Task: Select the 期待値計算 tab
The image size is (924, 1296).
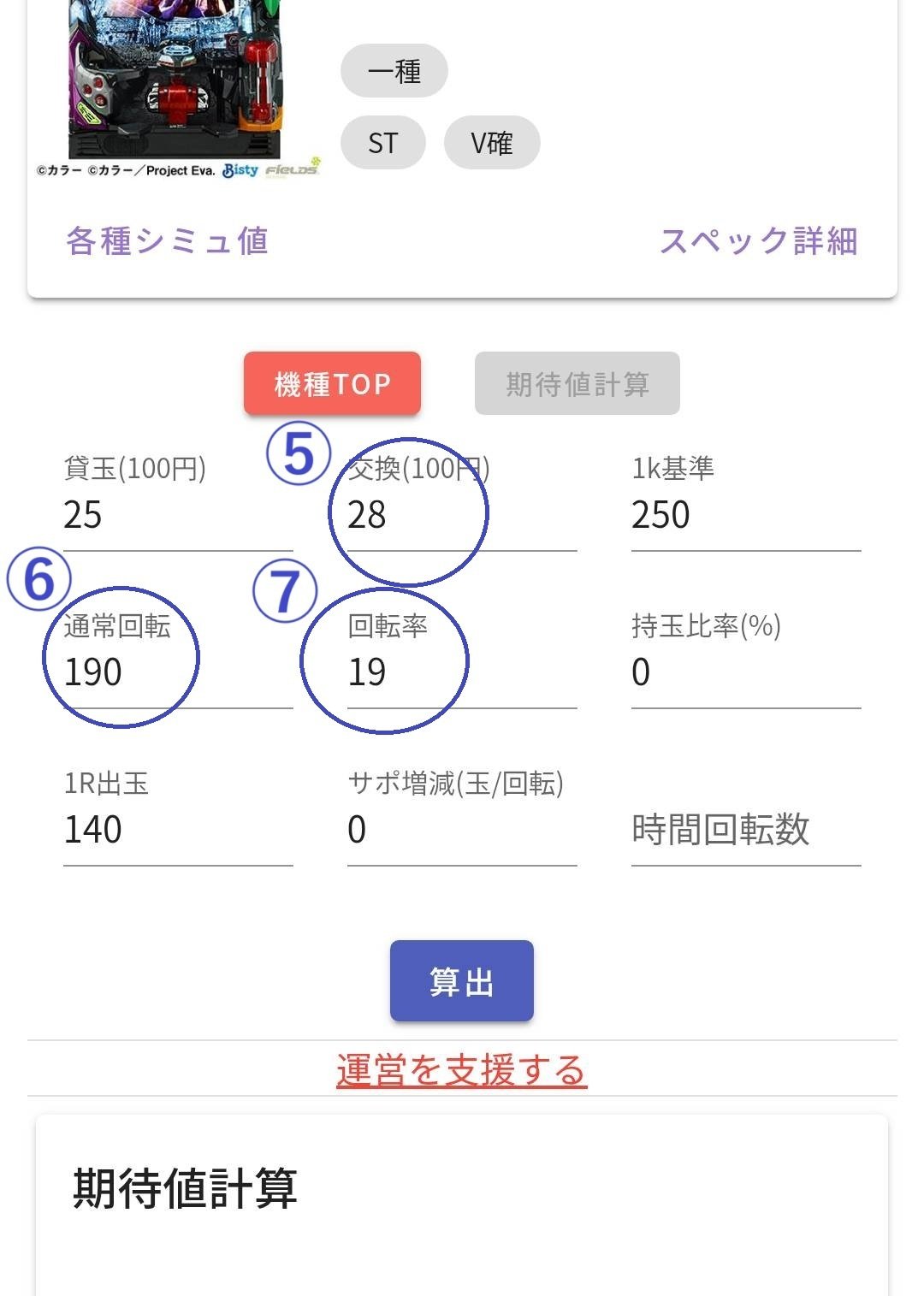Action: [577, 383]
